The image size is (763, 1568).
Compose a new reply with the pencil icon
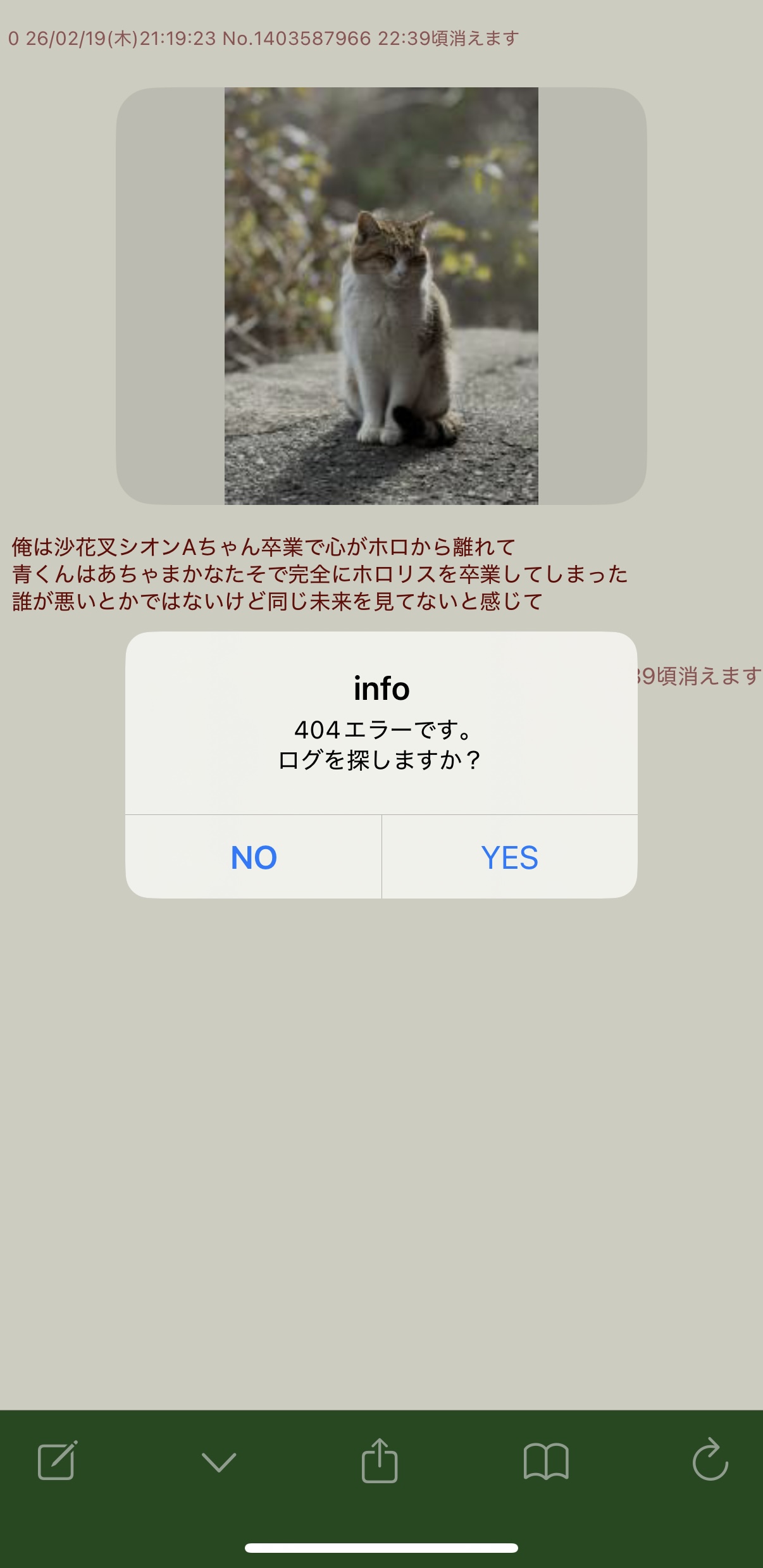(57, 1460)
